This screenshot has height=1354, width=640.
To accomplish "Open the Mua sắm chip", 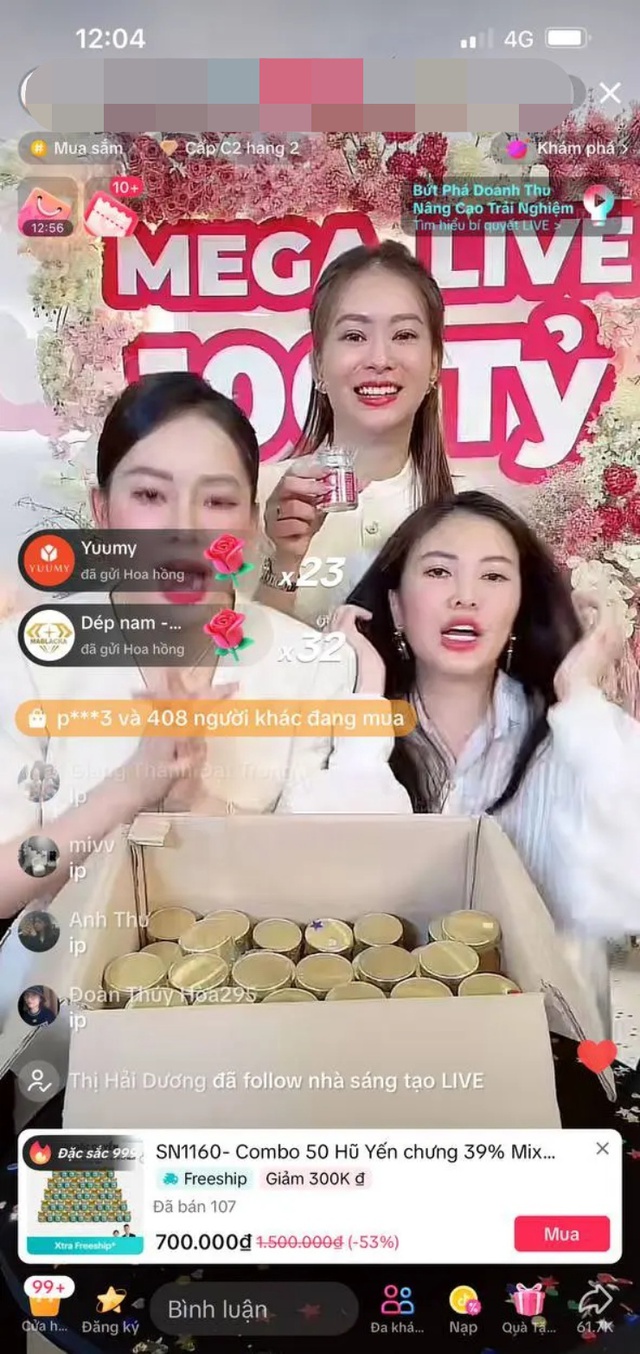I will click(x=78, y=148).
